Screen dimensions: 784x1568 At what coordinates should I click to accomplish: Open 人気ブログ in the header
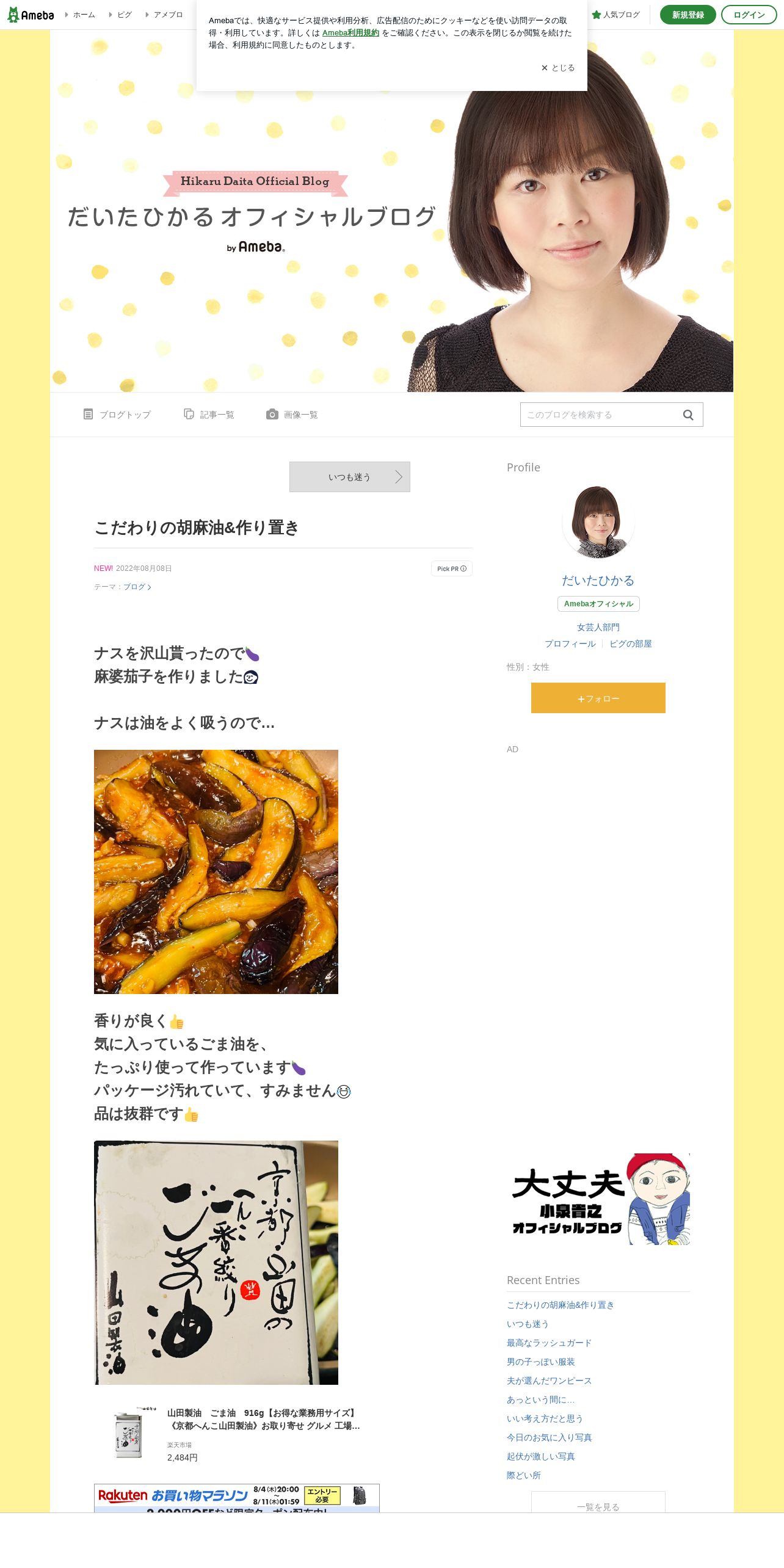coord(616,15)
